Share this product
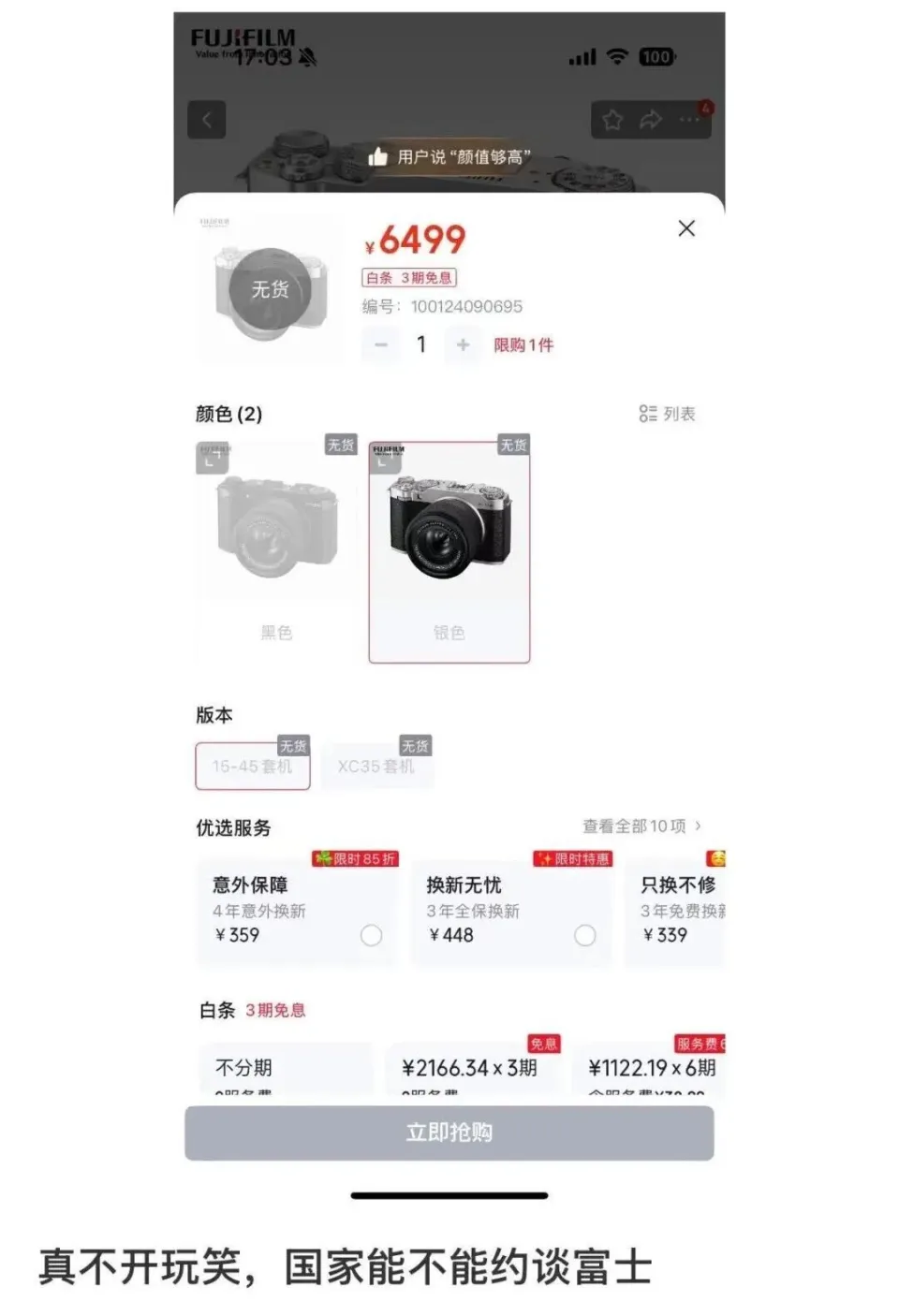This screenshot has width=899, height=1316. (x=651, y=120)
